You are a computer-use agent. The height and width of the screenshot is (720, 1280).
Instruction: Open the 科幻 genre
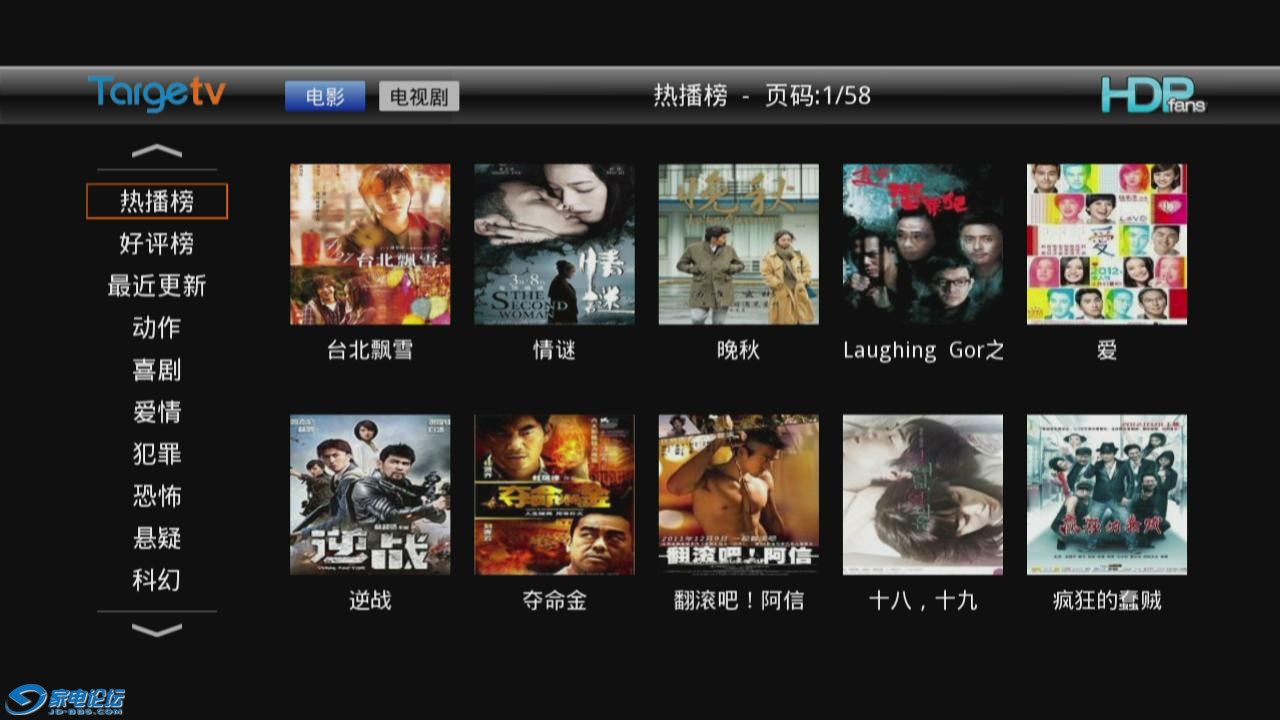157,580
